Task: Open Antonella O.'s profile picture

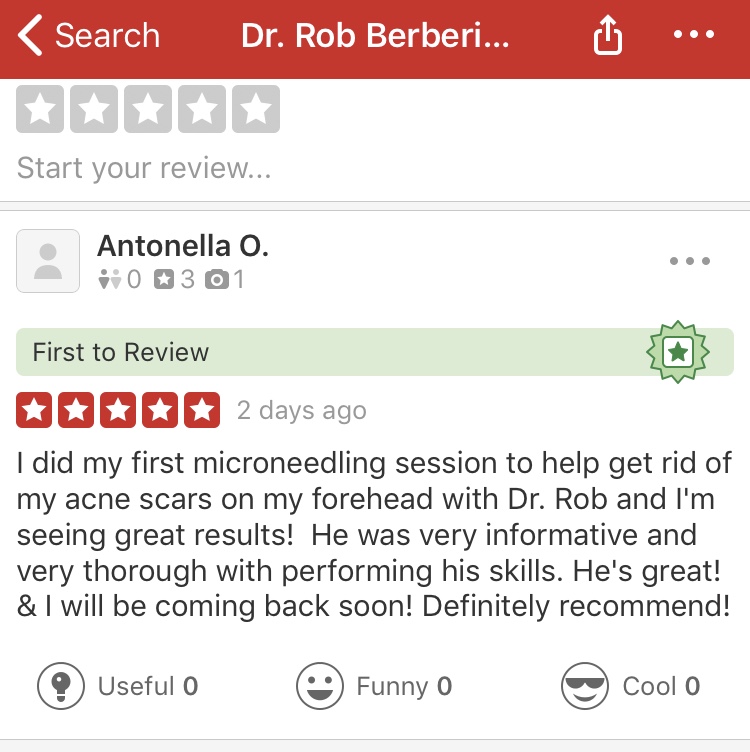Action: point(48,261)
